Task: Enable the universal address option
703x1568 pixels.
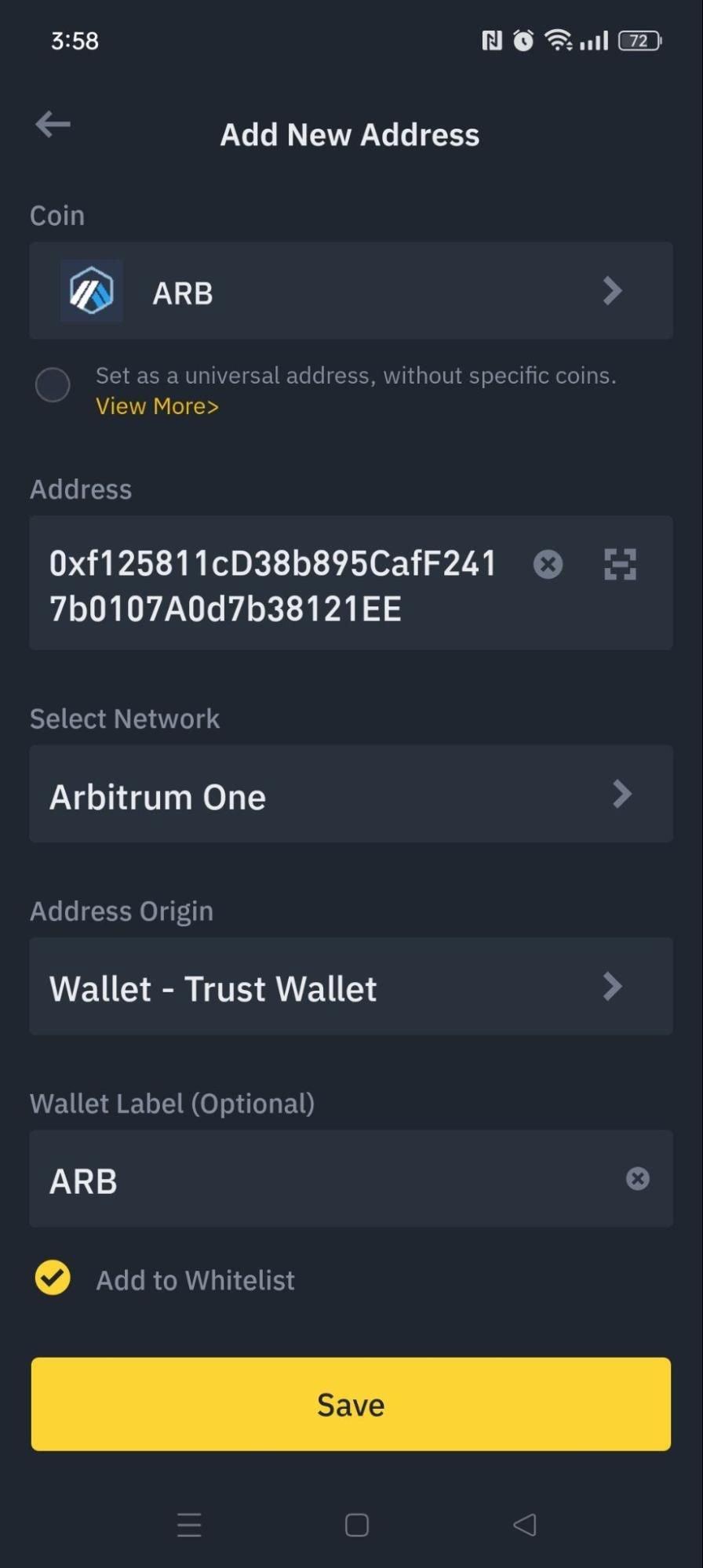Action: [x=53, y=385]
